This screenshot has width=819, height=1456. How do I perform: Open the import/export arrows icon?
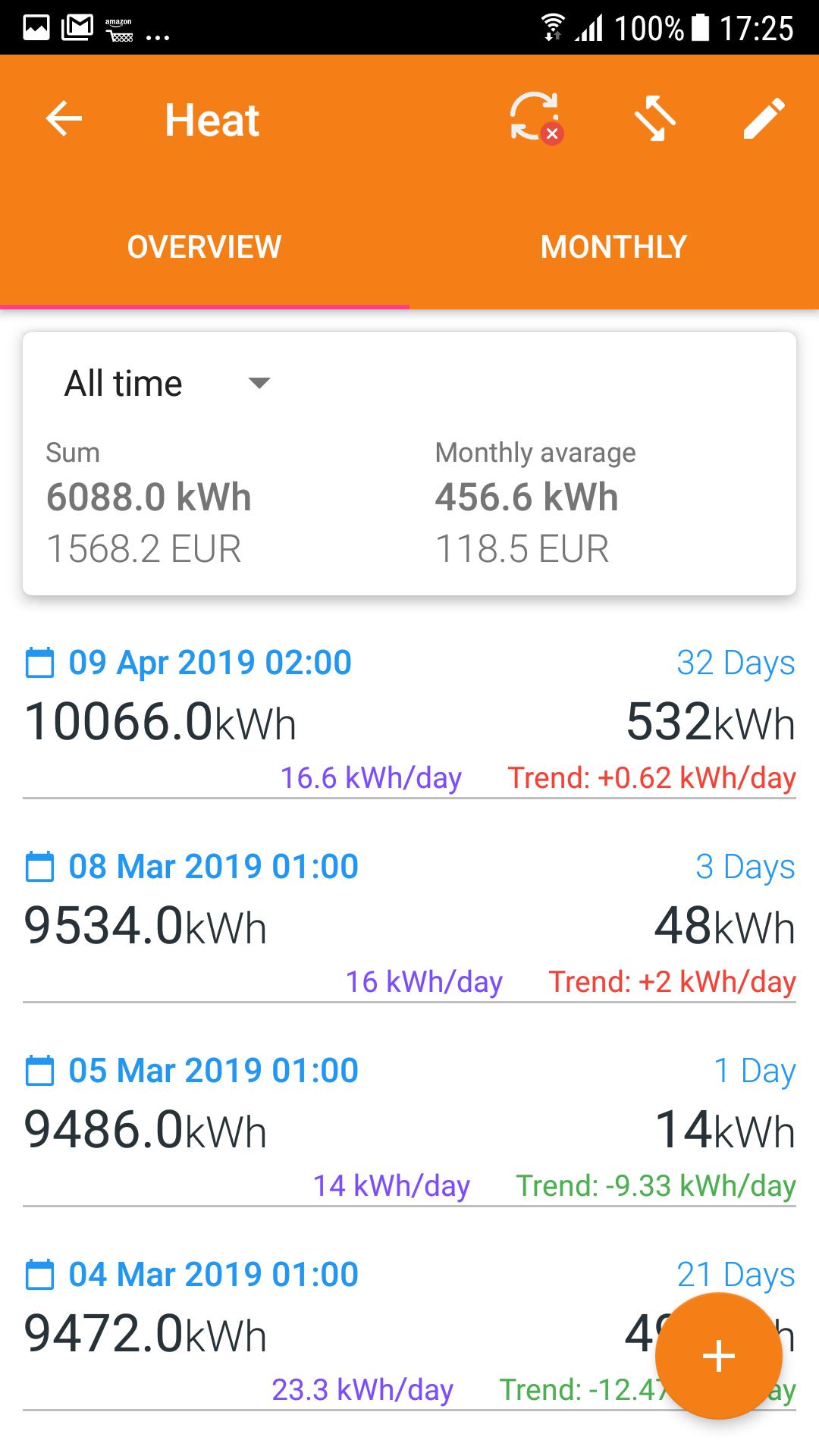(655, 118)
